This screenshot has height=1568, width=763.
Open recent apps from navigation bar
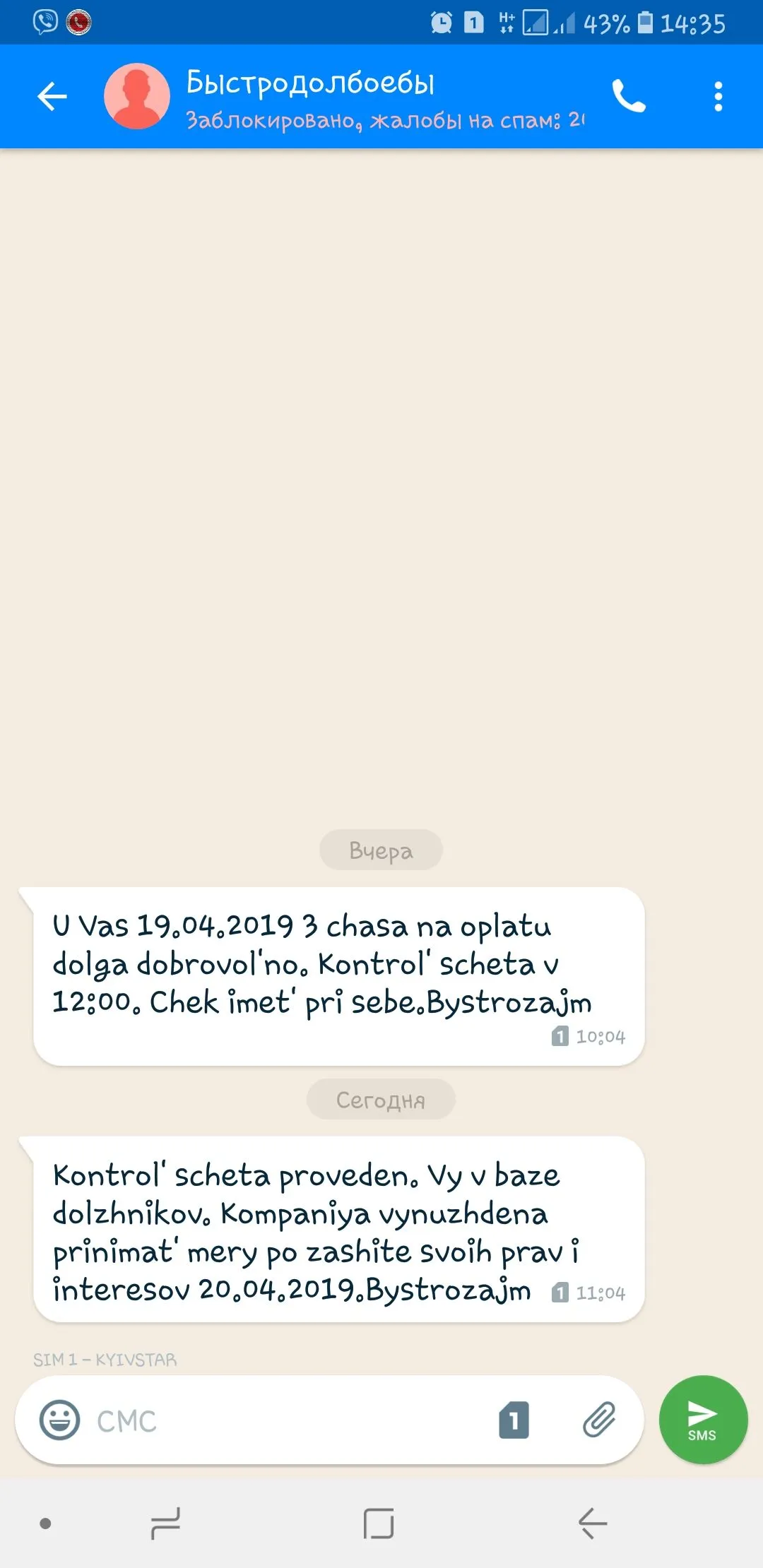pyautogui.click(x=166, y=1524)
